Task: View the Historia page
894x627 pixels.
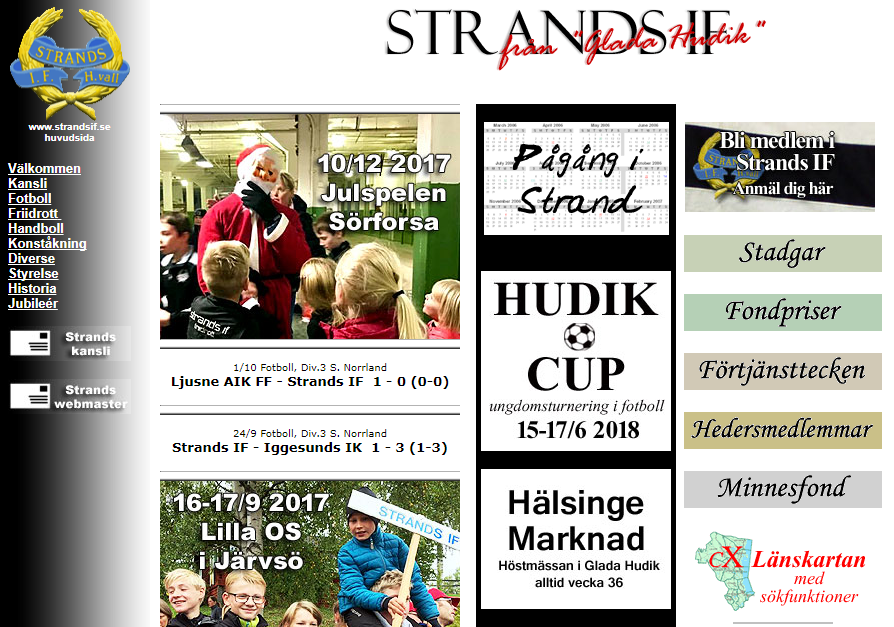Action: pos(32,289)
